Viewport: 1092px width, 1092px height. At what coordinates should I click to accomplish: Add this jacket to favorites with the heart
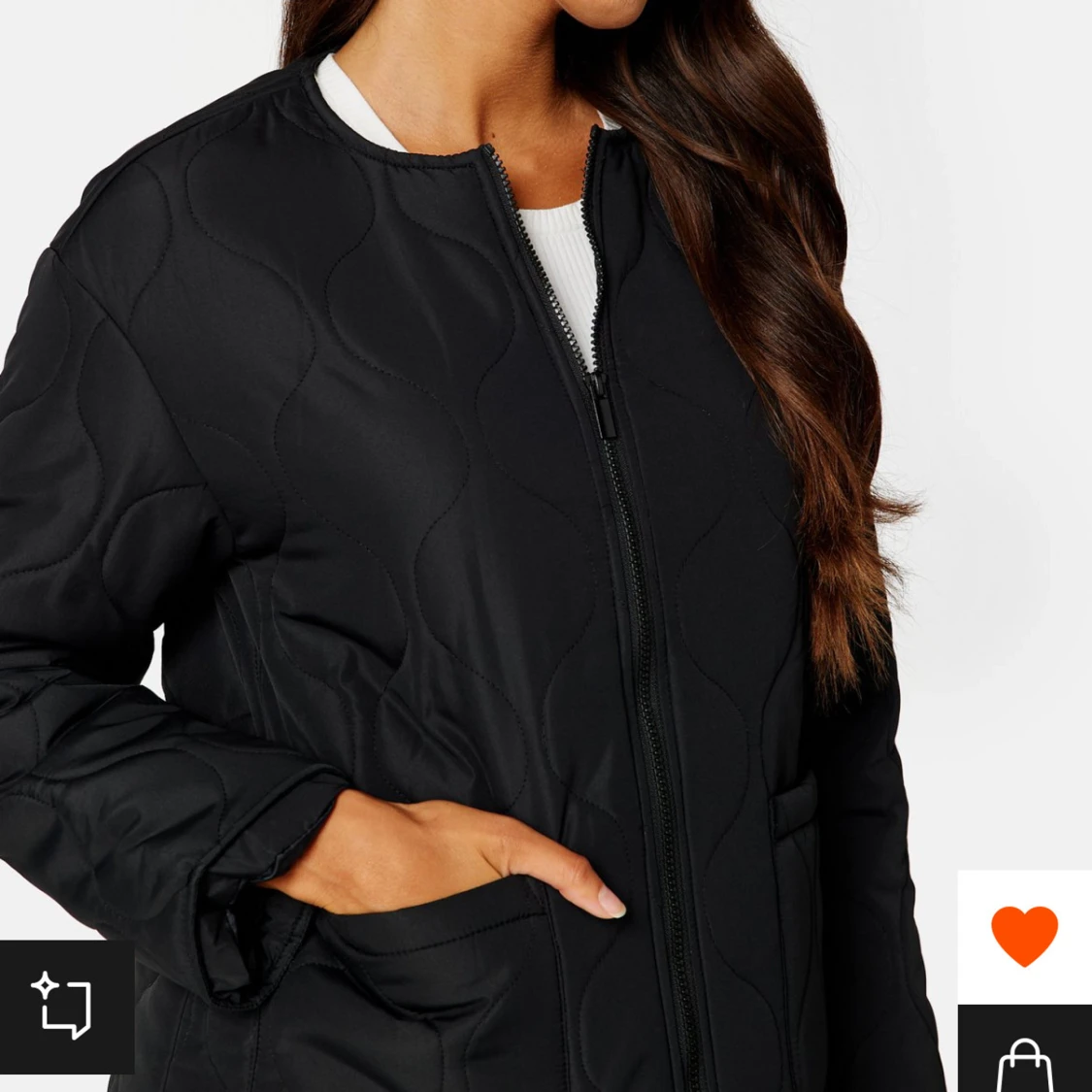(x=1024, y=936)
